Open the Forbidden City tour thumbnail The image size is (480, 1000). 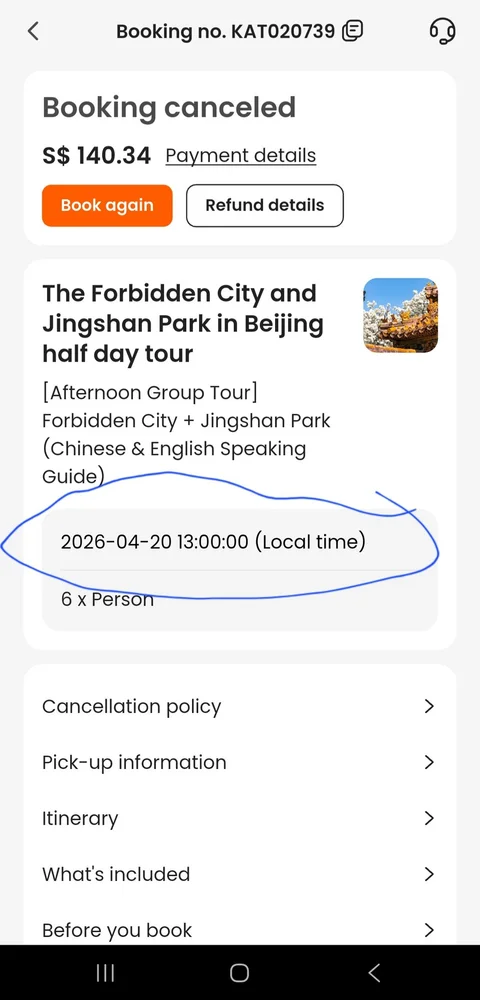[400, 315]
